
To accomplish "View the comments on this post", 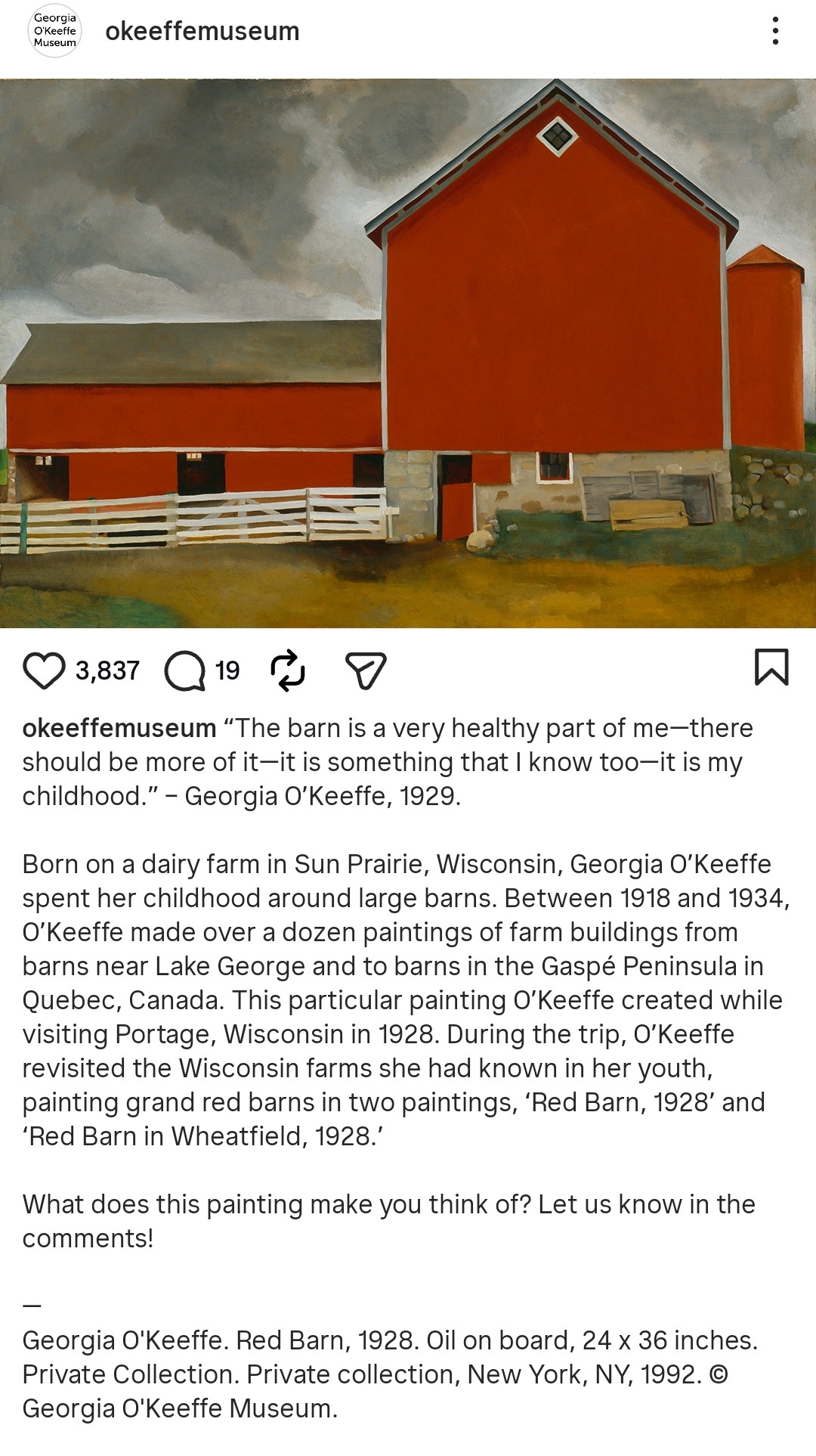I will pyautogui.click(x=185, y=671).
